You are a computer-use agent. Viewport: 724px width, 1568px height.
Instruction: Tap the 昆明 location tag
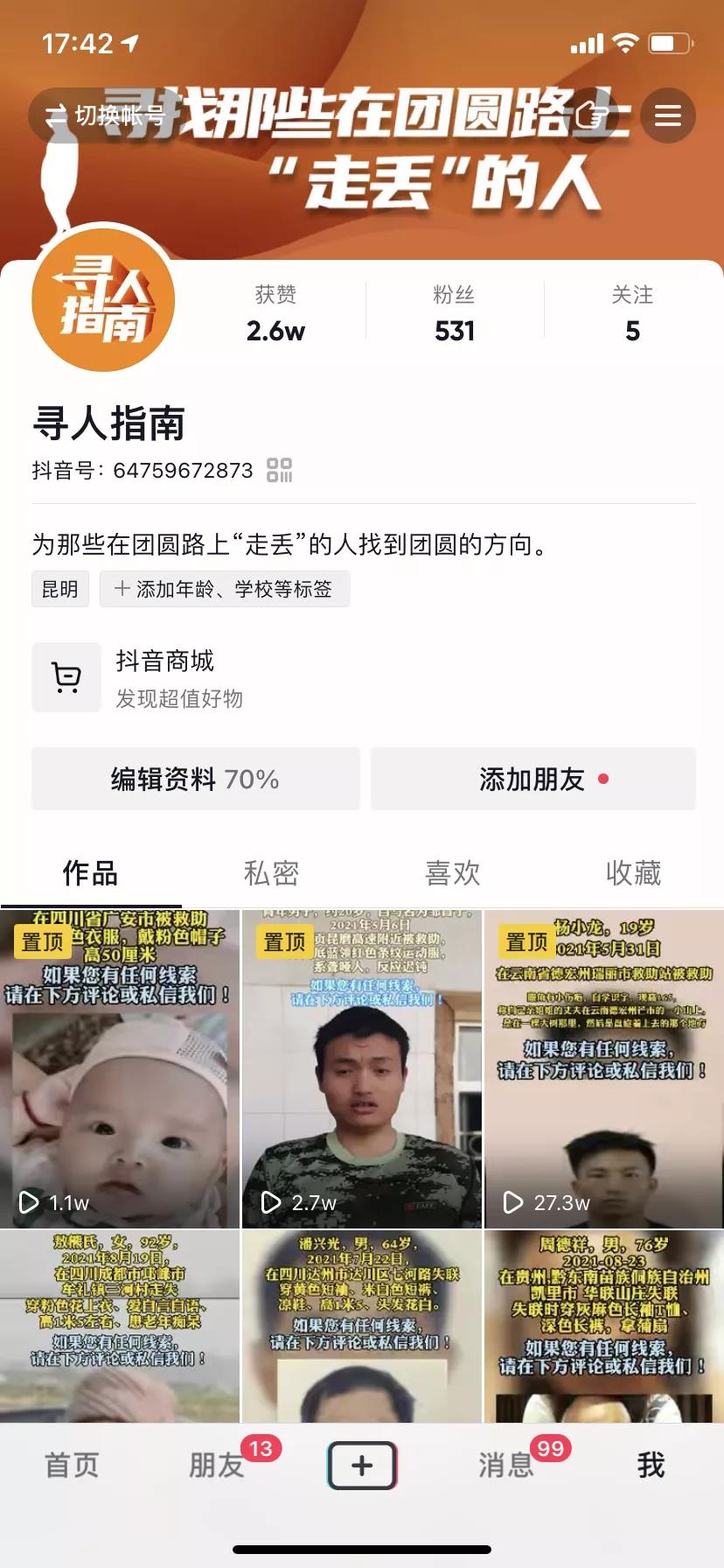(60, 589)
